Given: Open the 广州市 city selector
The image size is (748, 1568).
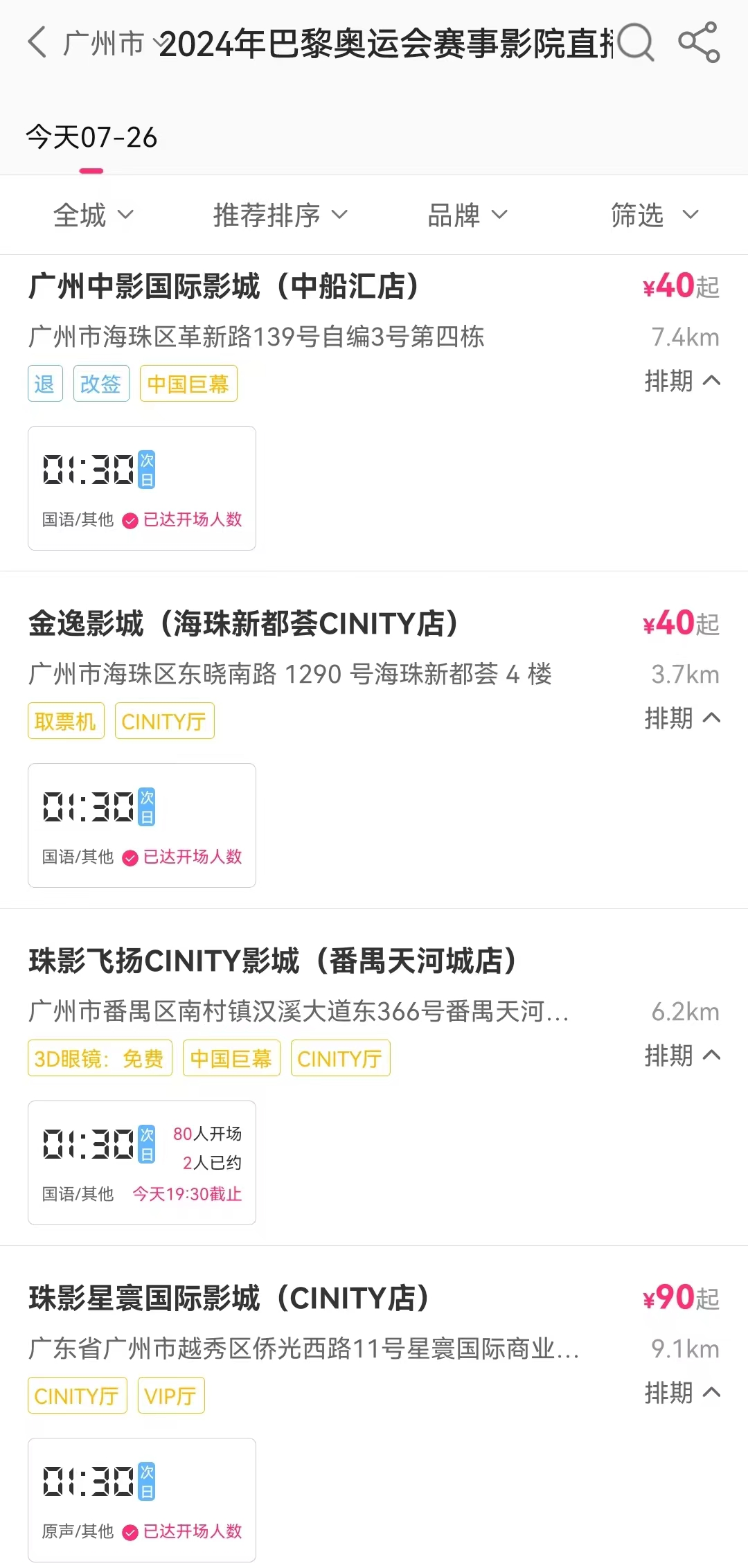Looking at the screenshot, I should coord(111,43).
